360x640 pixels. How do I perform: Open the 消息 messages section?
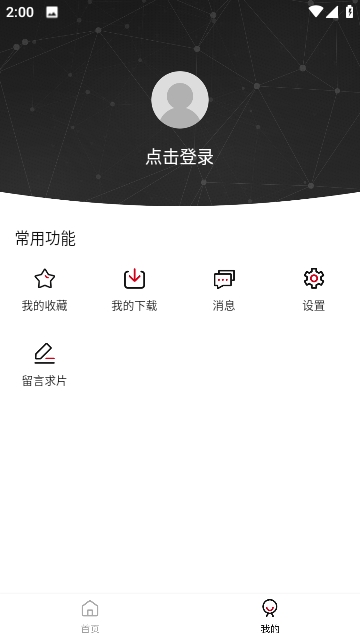click(x=224, y=290)
